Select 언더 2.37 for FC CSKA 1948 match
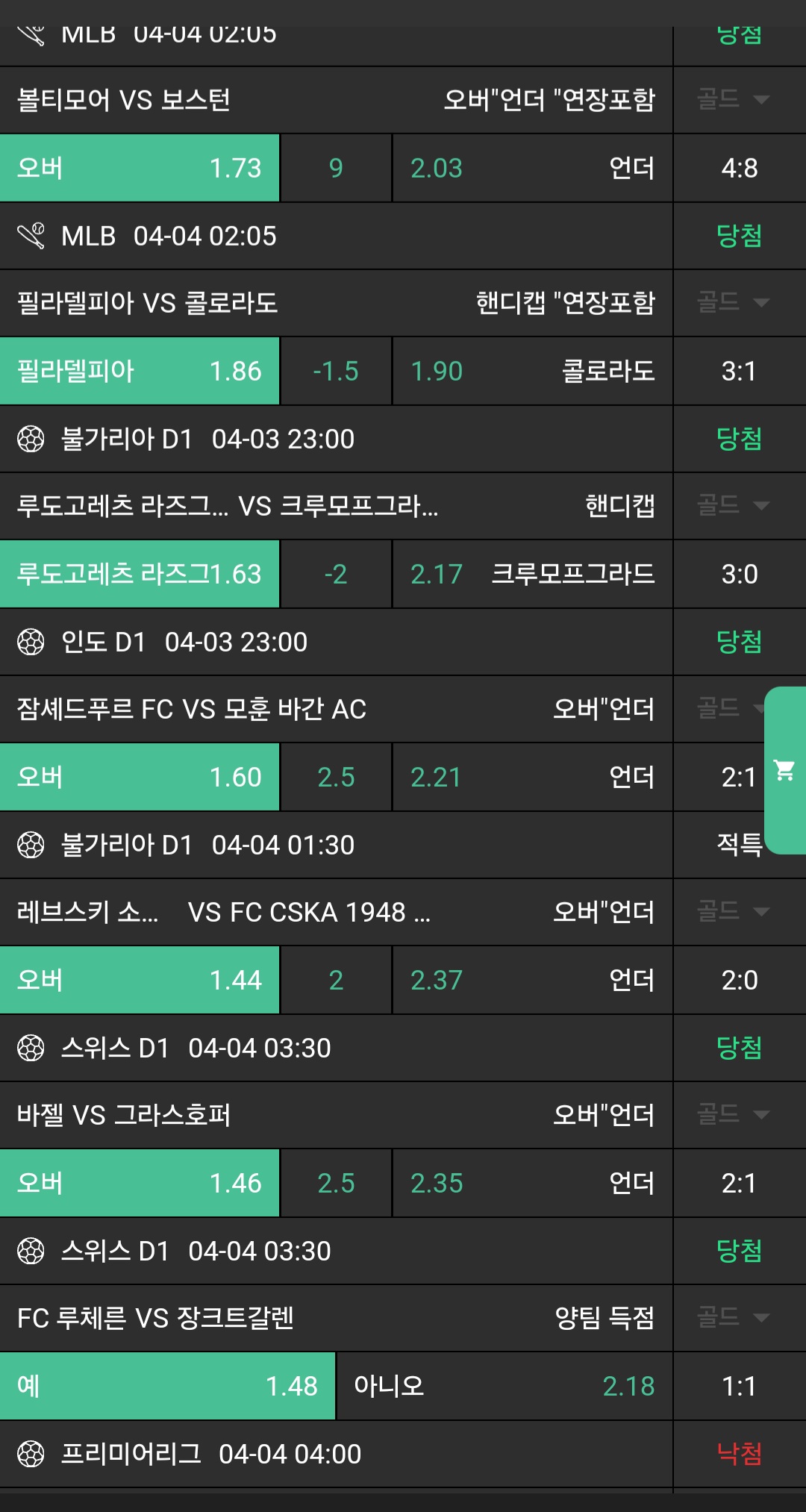 (532, 980)
